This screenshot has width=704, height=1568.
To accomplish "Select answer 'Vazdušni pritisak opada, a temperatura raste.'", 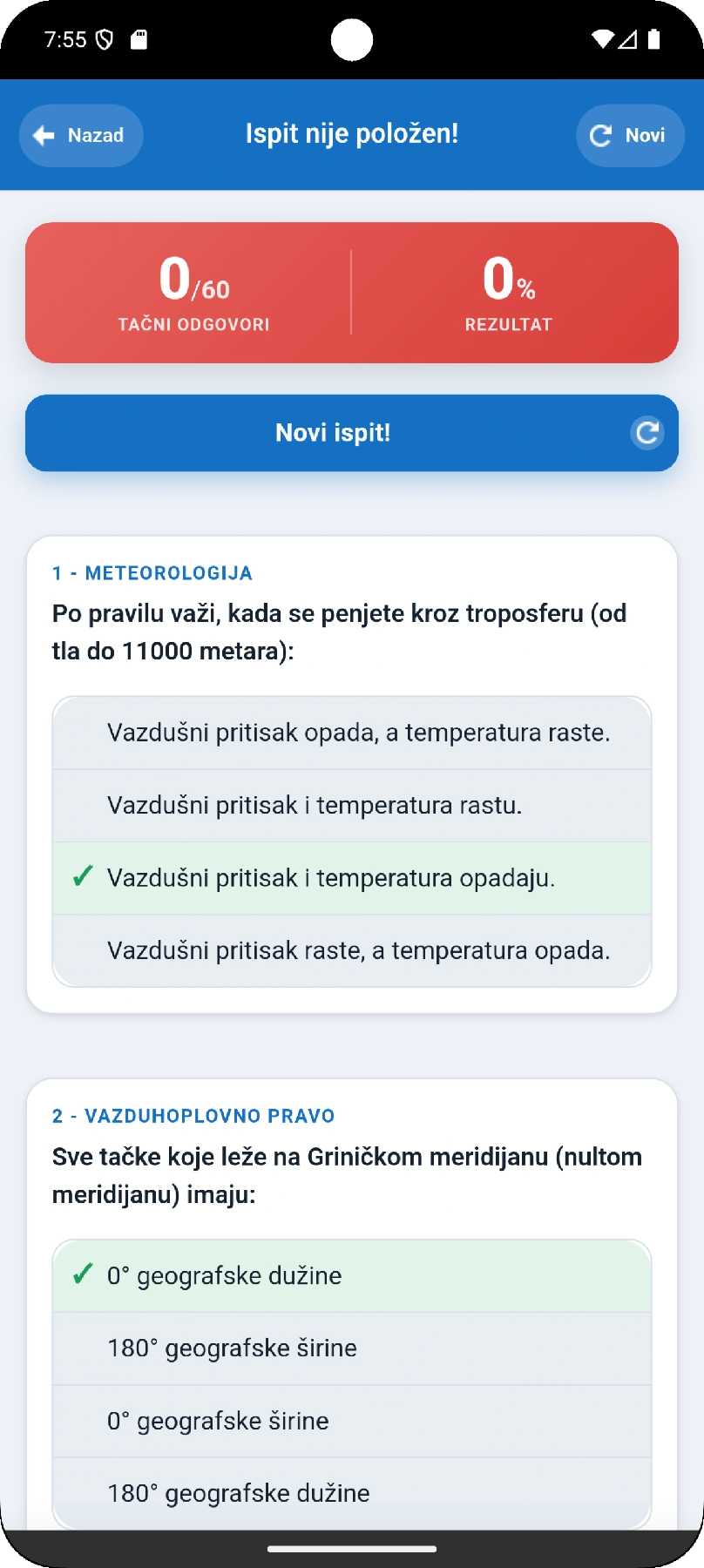I will coord(352,733).
